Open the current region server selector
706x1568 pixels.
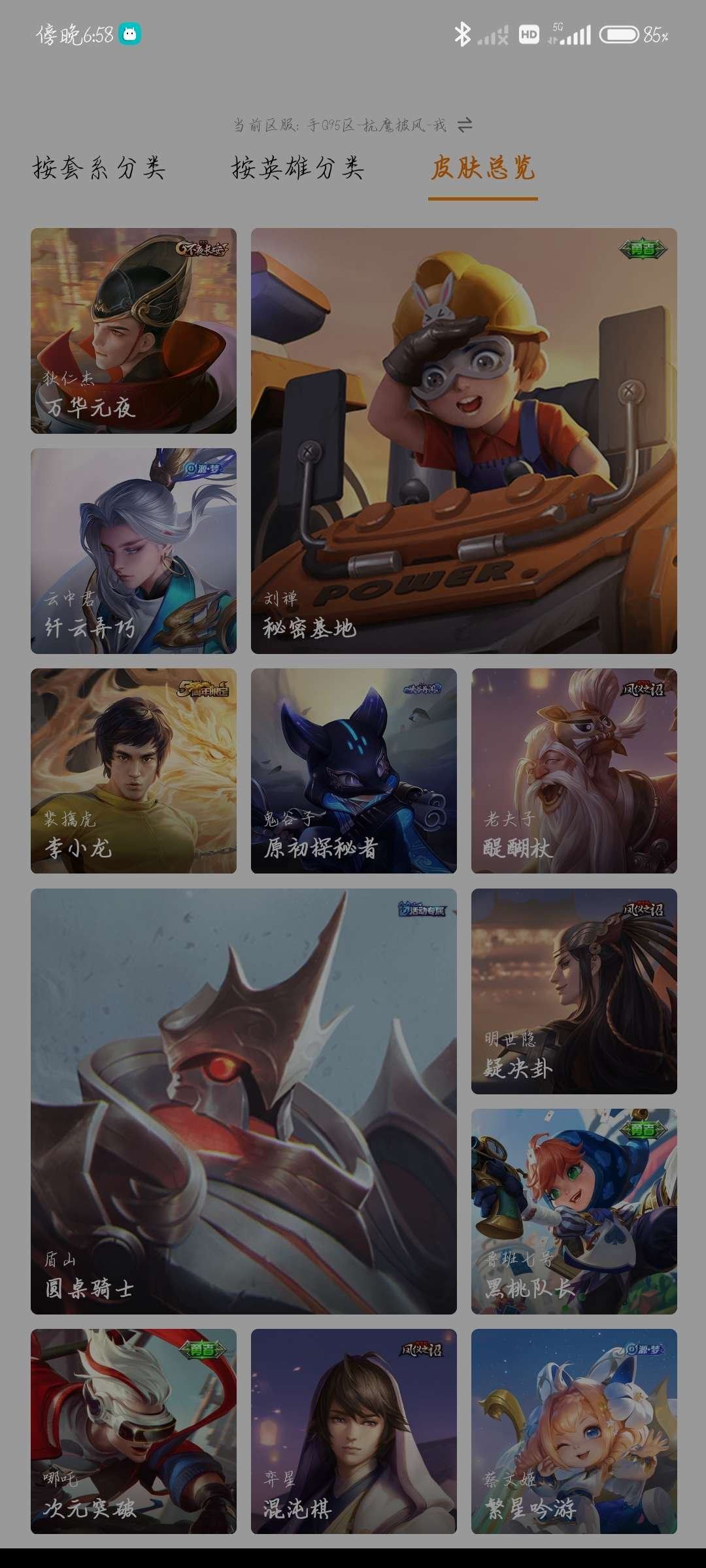(x=340, y=124)
